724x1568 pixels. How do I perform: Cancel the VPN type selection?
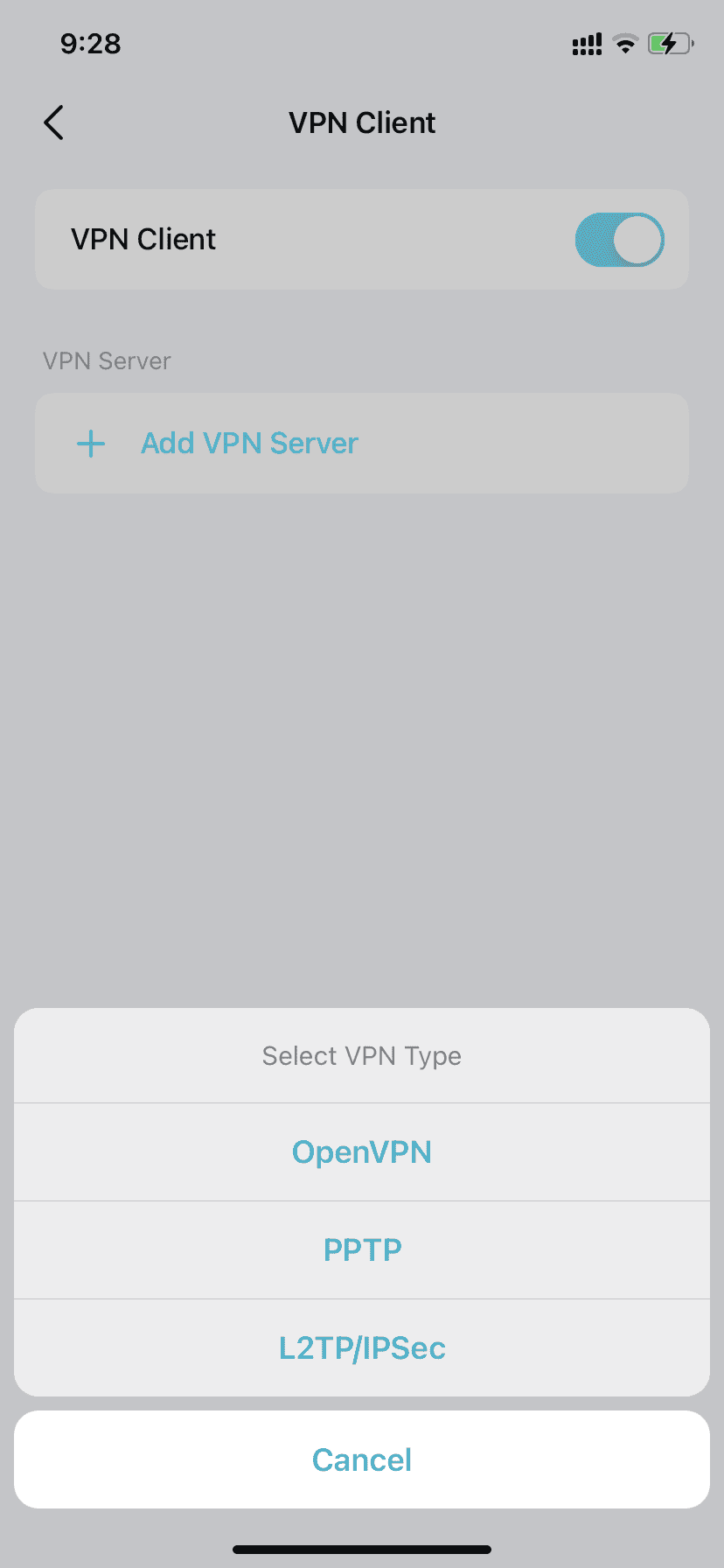click(362, 1459)
